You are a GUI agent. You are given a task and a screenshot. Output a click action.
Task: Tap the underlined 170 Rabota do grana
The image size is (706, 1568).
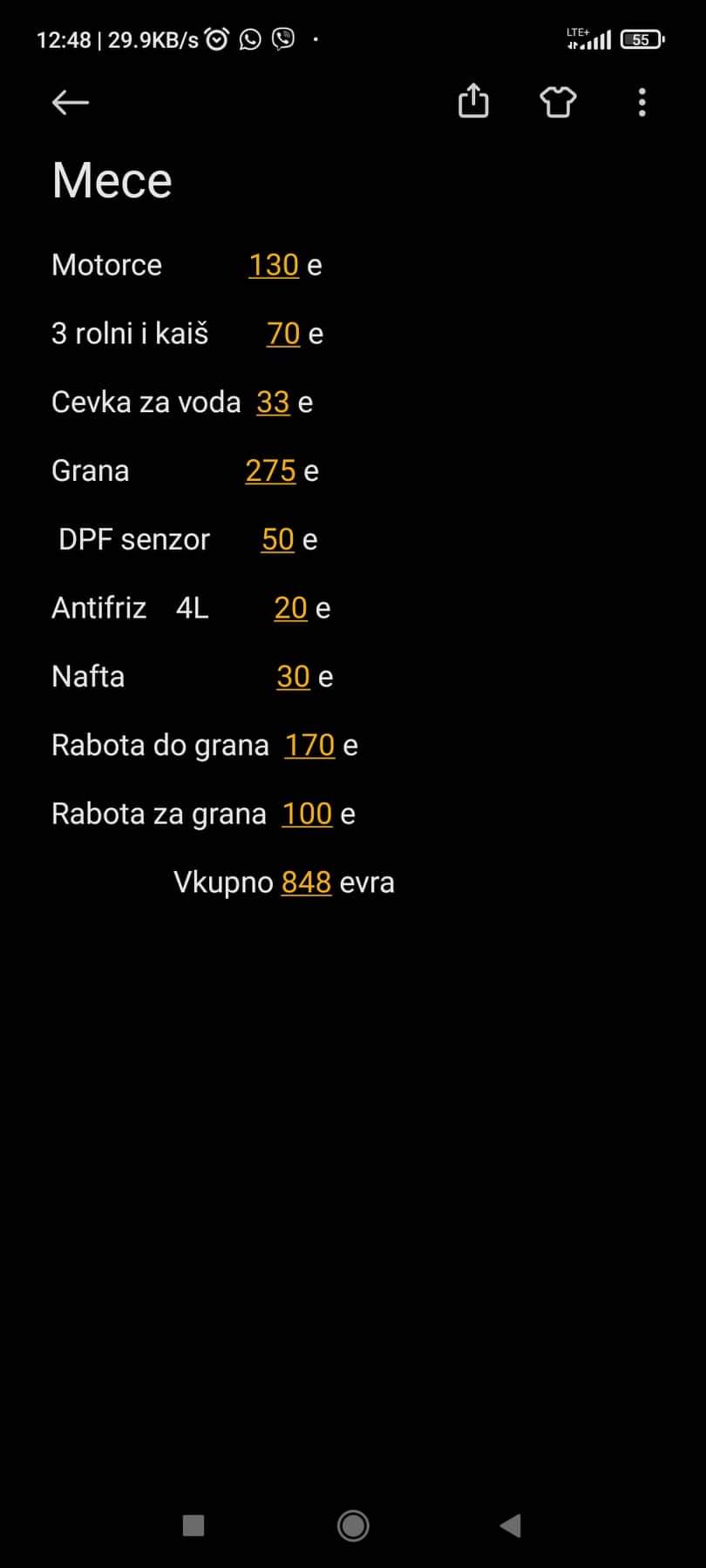click(309, 745)
